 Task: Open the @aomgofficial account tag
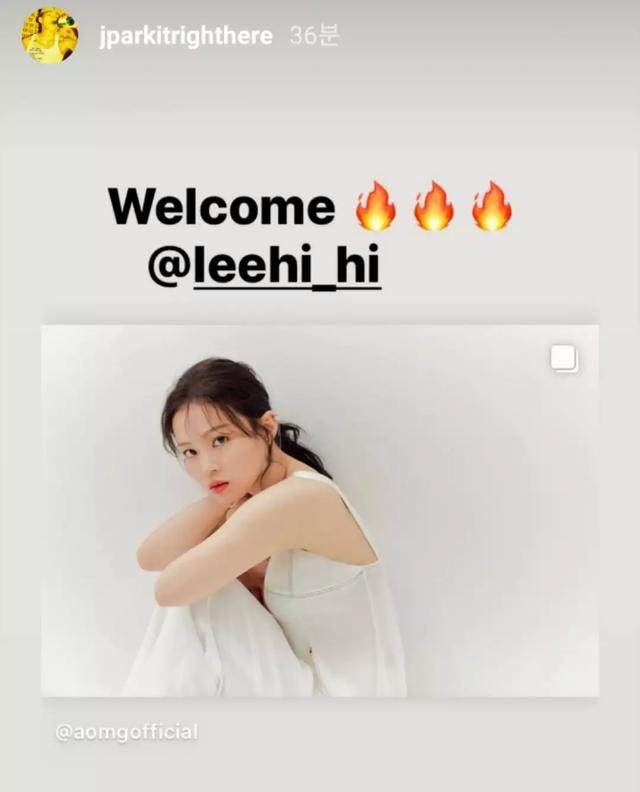(x=126, y=733)
